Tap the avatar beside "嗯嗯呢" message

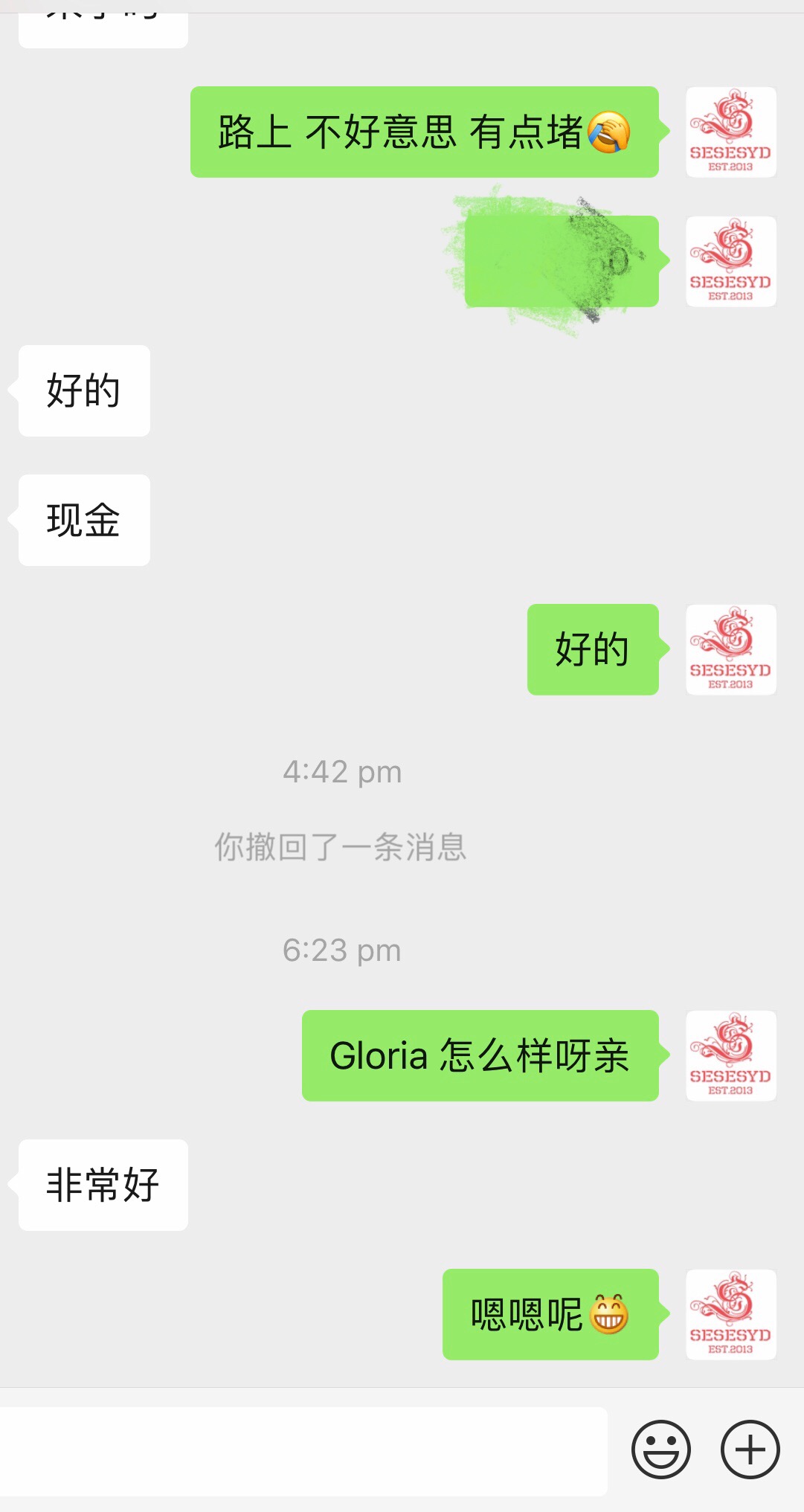coord(730,1314)
